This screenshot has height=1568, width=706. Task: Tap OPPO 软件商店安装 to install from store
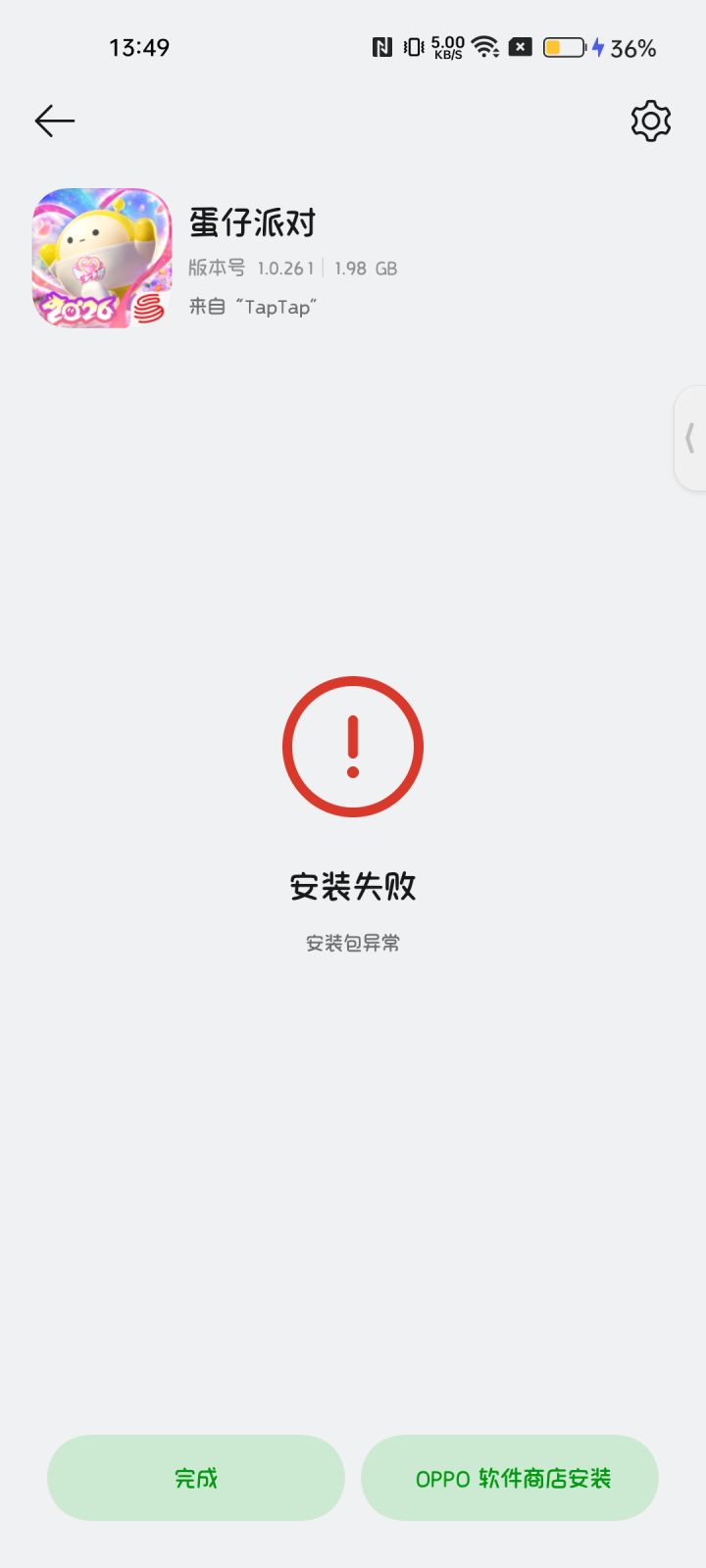pos(509,1478)
